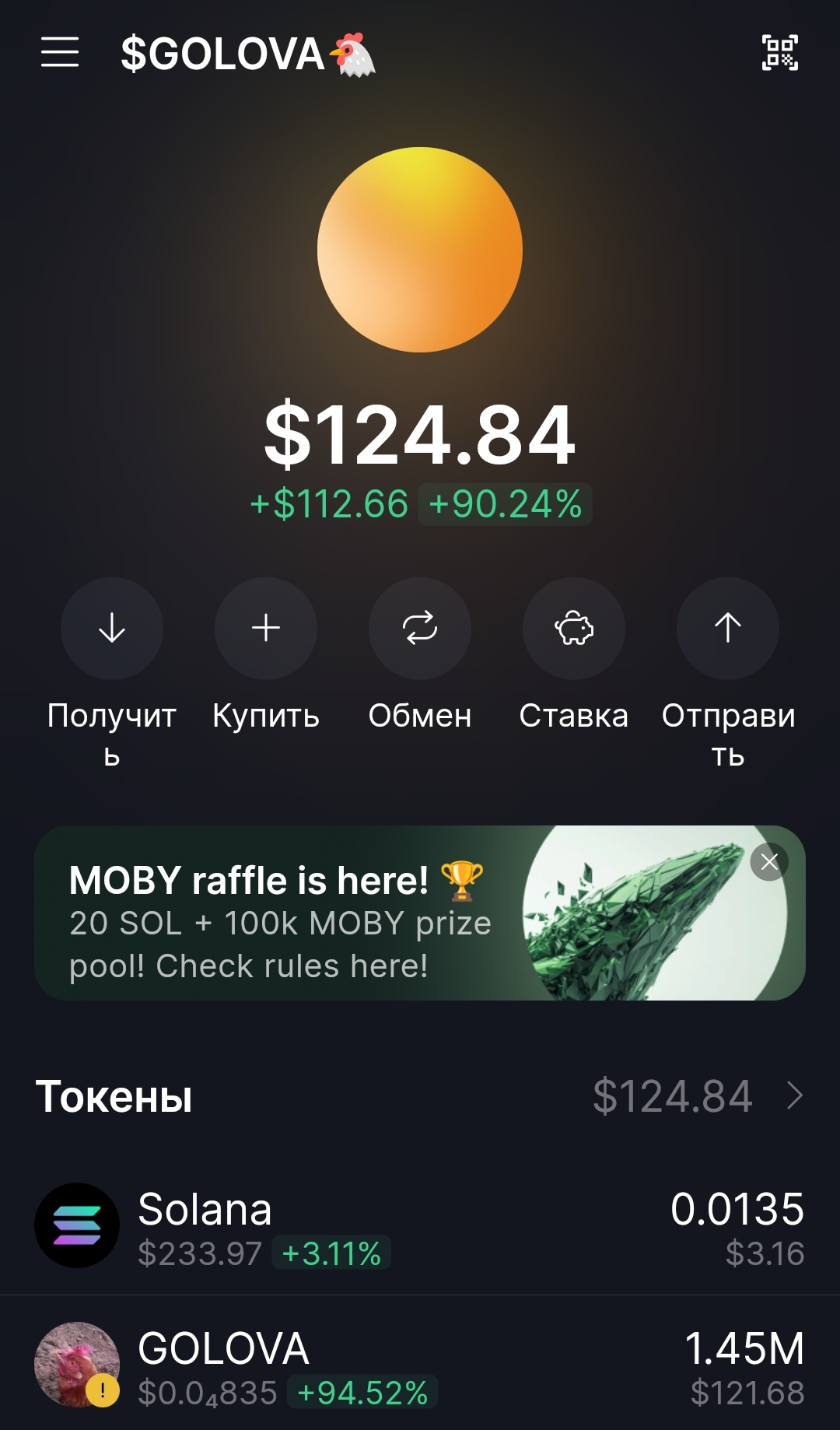Open the Solana token row
This screenshot has width=840, height=1430.
tap(420, 1227)
